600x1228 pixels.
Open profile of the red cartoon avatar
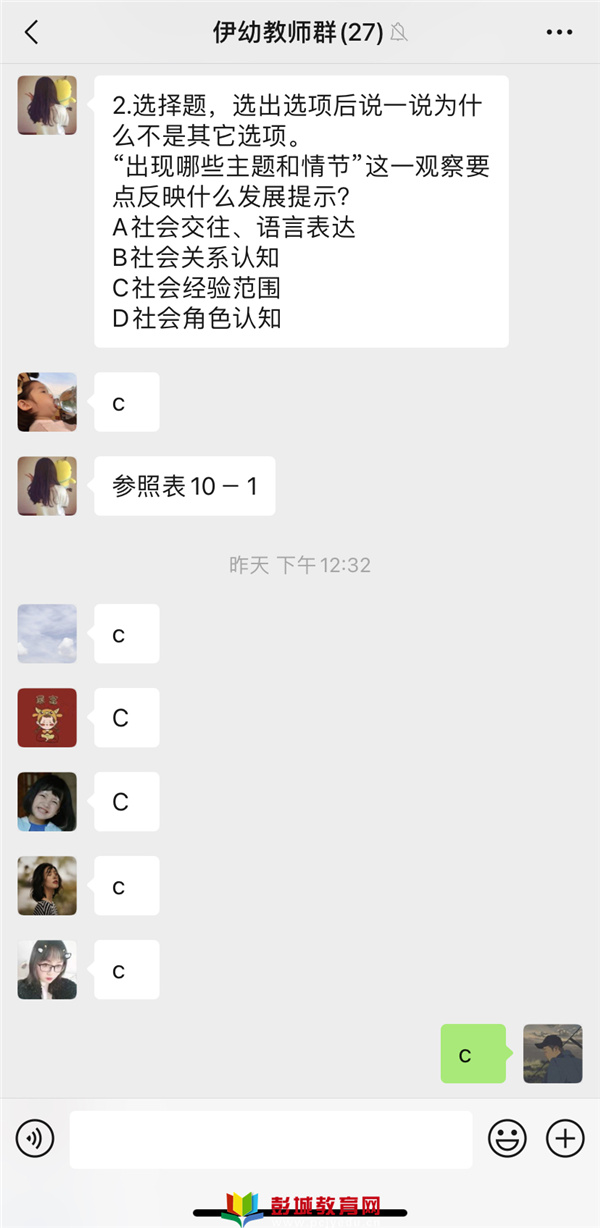[47, 717]
